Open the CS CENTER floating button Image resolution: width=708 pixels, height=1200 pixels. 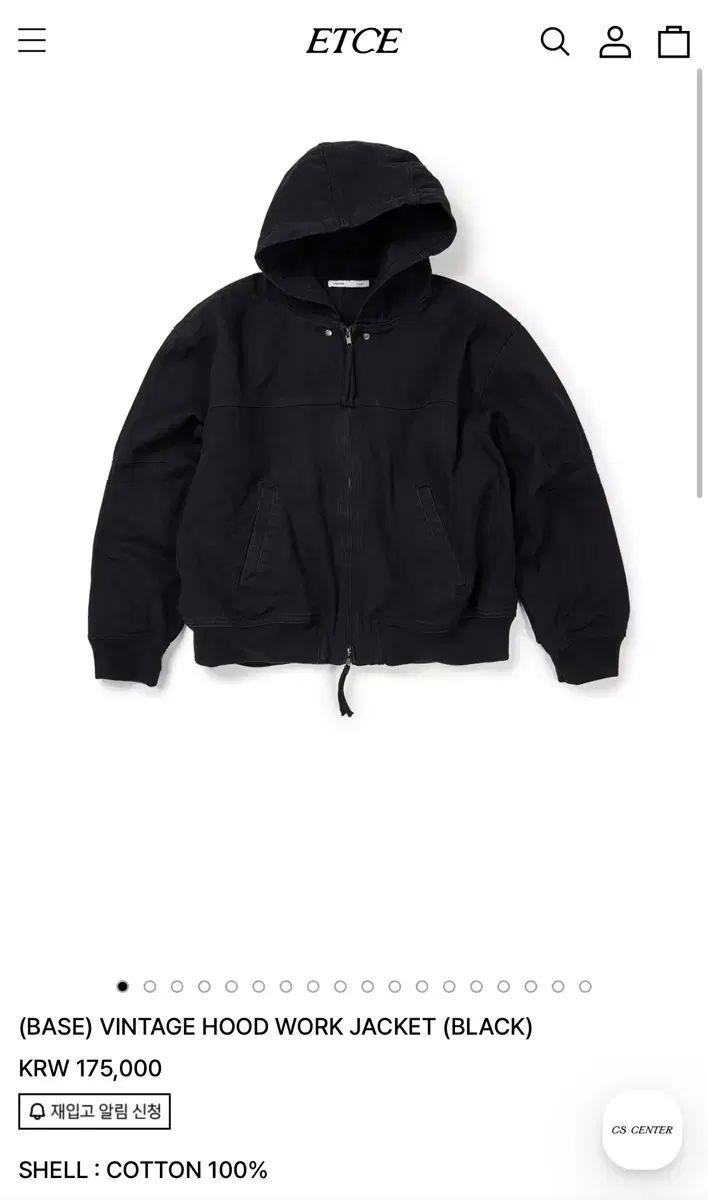pos(642,1130)
